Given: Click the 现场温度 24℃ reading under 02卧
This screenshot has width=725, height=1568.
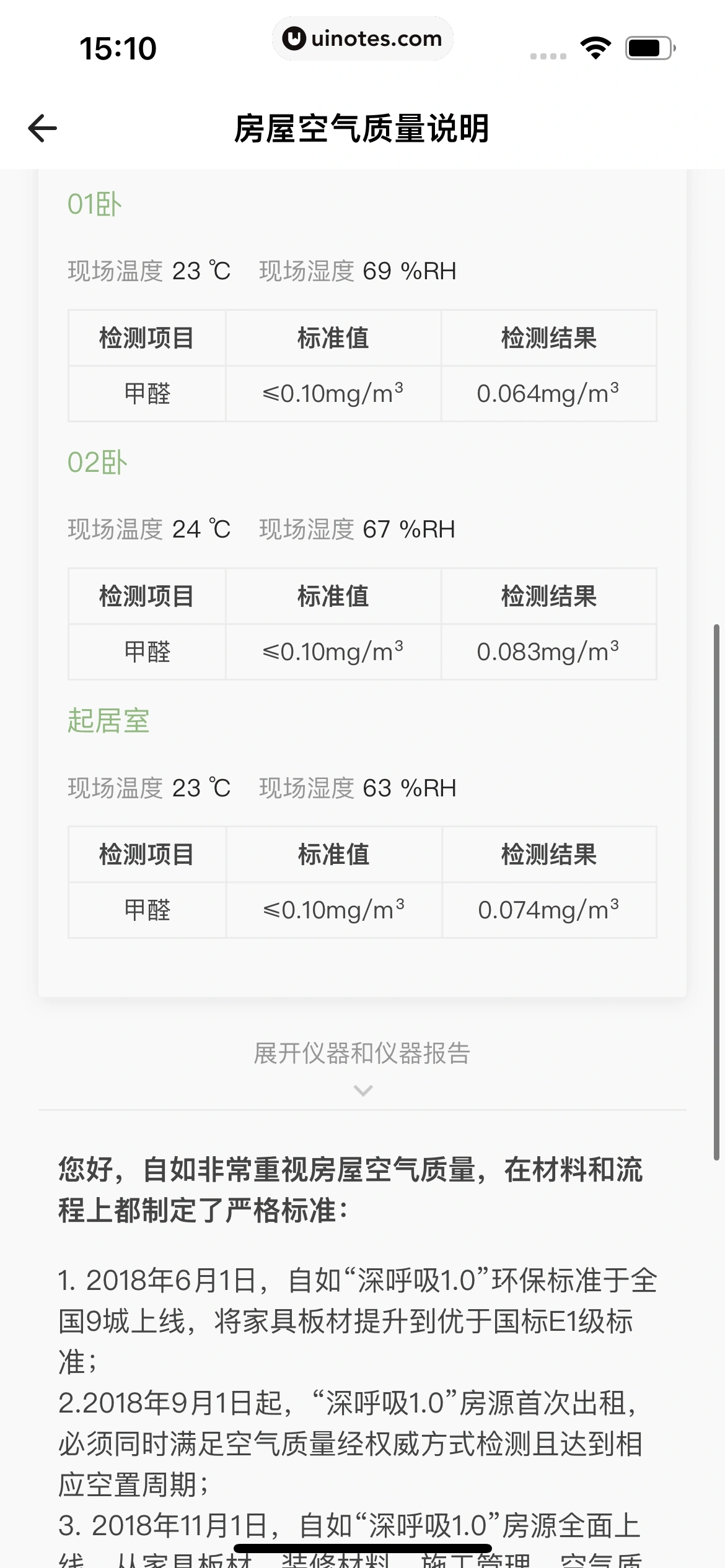Looking at the screenshot, I should point(149,529).
